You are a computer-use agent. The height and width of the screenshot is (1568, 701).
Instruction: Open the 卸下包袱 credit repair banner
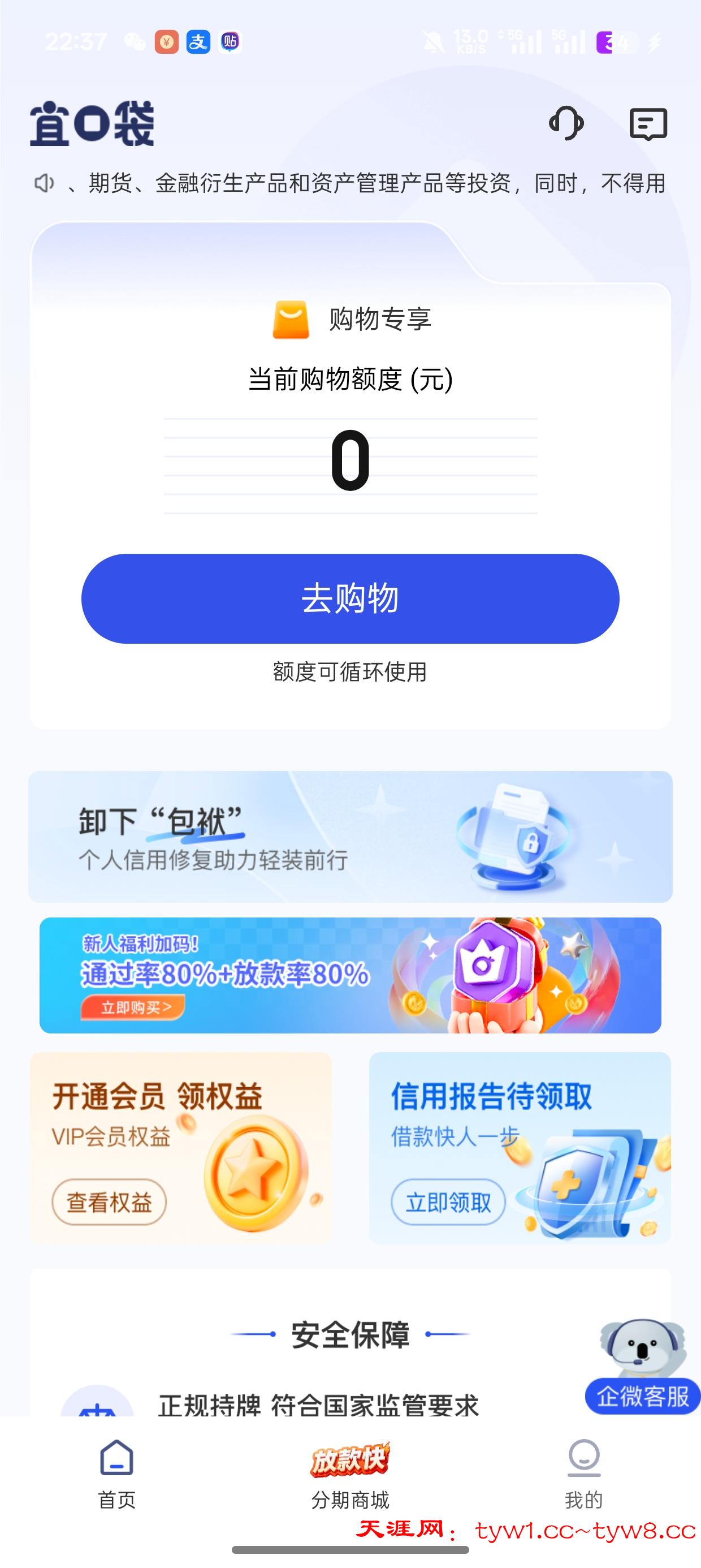click(350, 837)
